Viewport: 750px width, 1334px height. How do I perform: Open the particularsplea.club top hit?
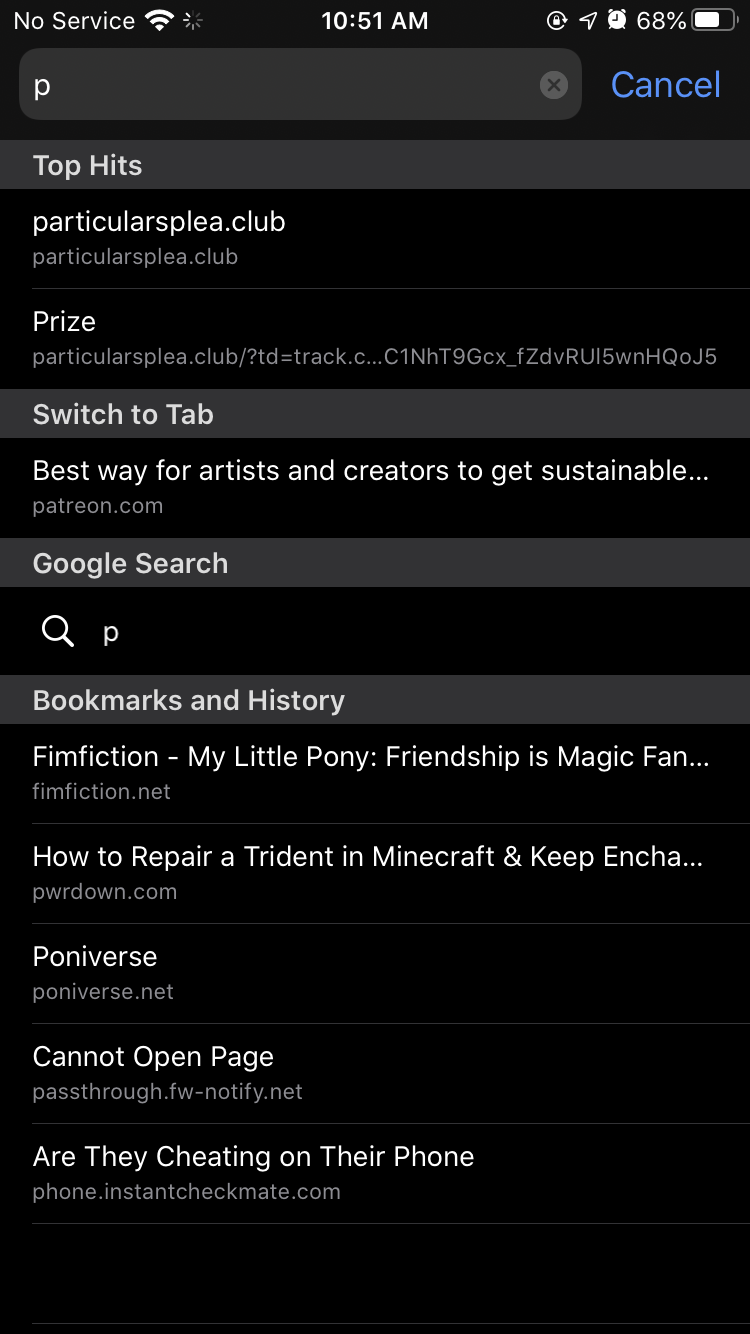(x=375, y=238)
